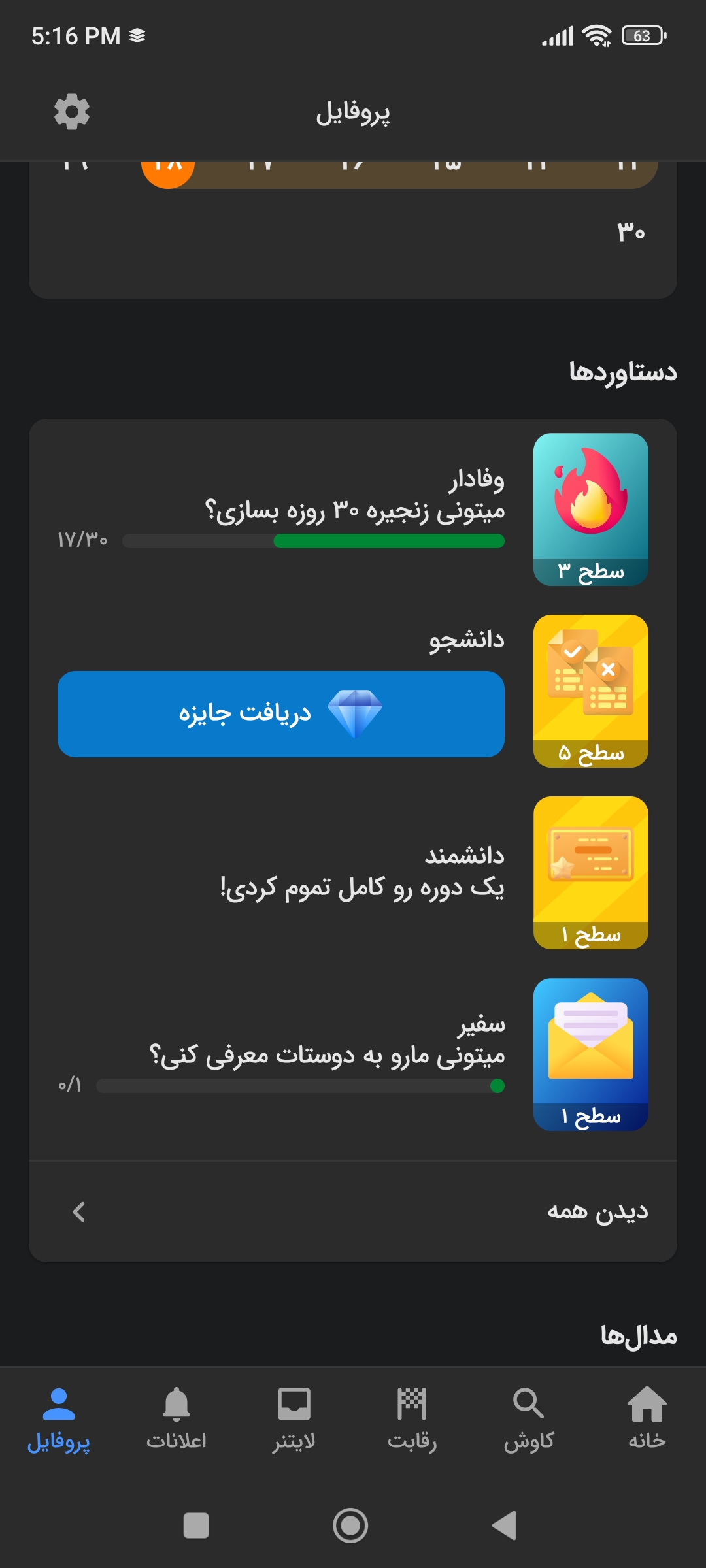Open the وفادار streak achievement
Viewport: 706px width, 1568px height.
tap(353, 510)
